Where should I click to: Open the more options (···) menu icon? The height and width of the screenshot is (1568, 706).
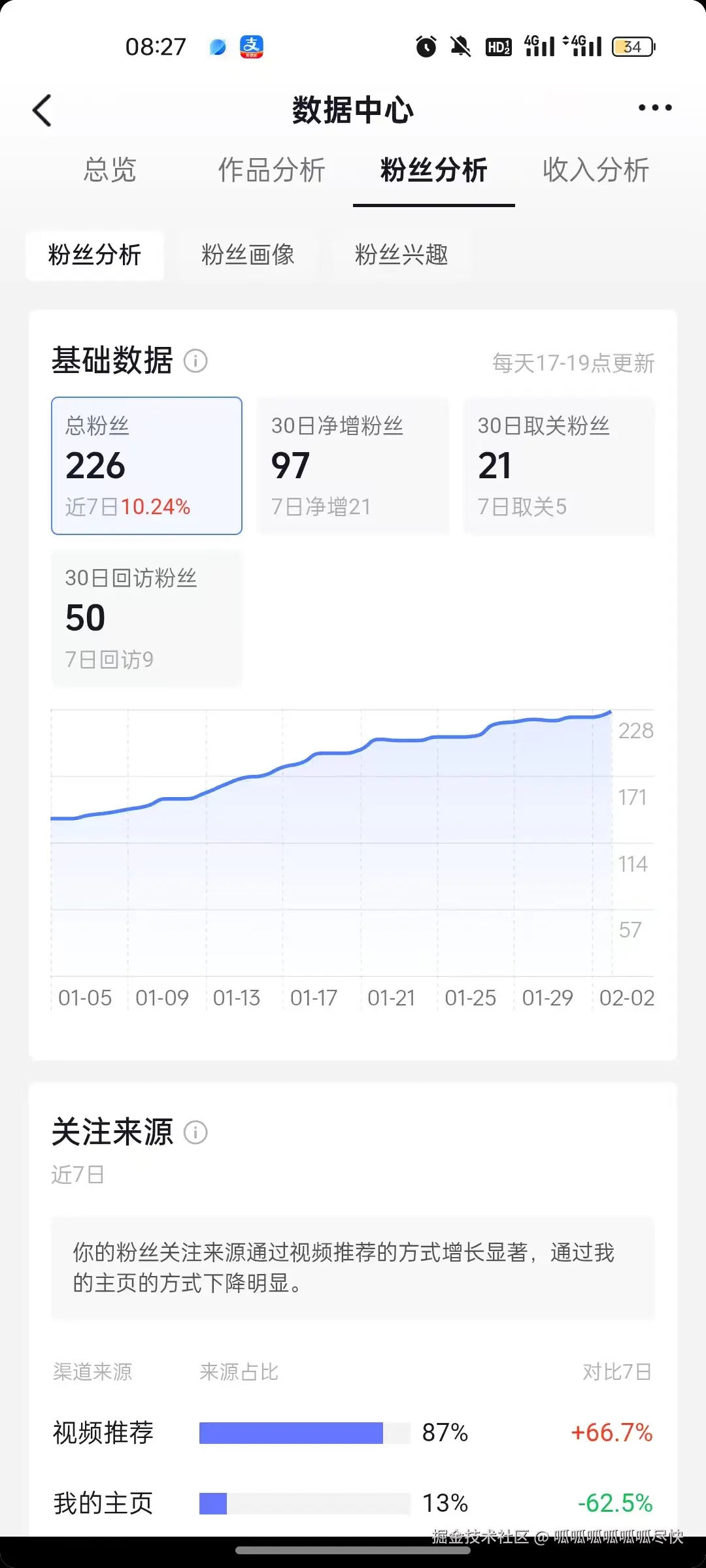tap(656, 108)
